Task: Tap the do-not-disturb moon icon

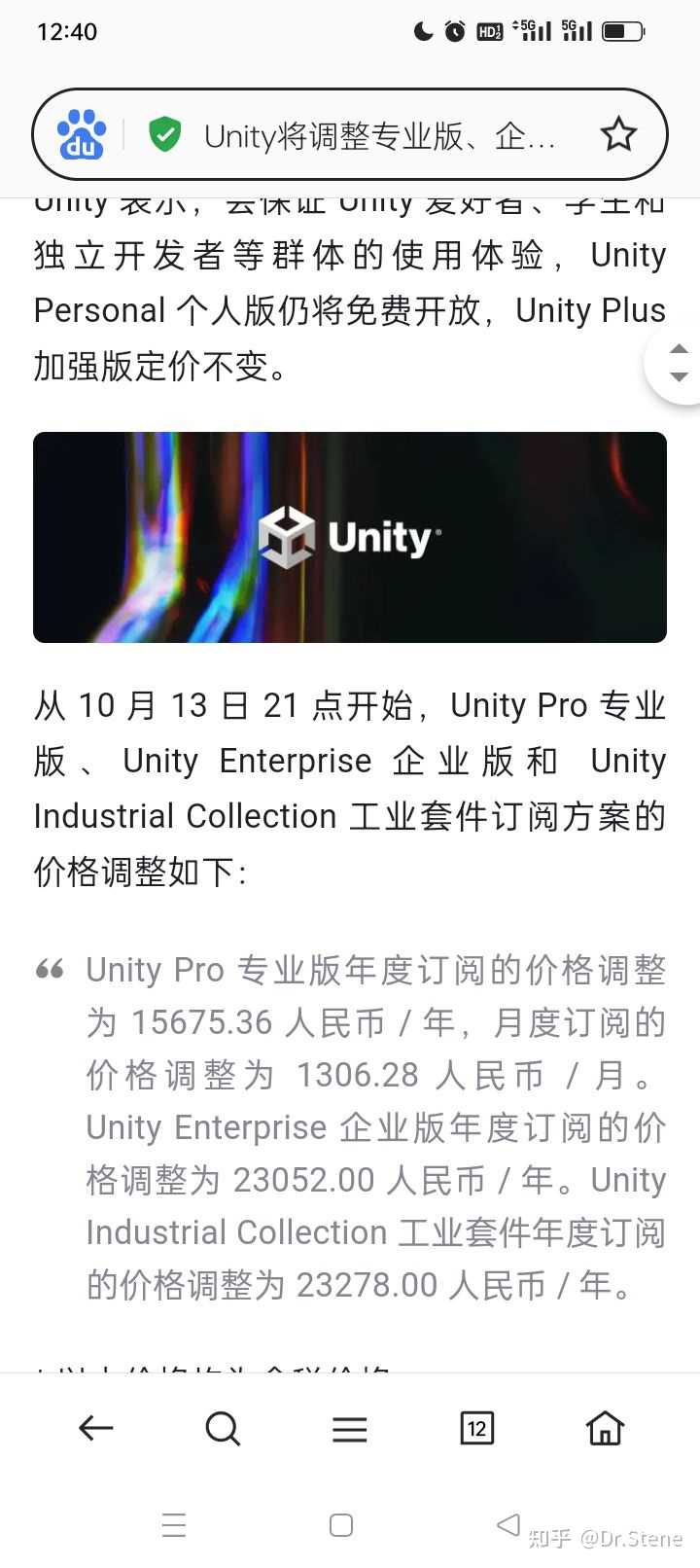Action: click(422, 31)
